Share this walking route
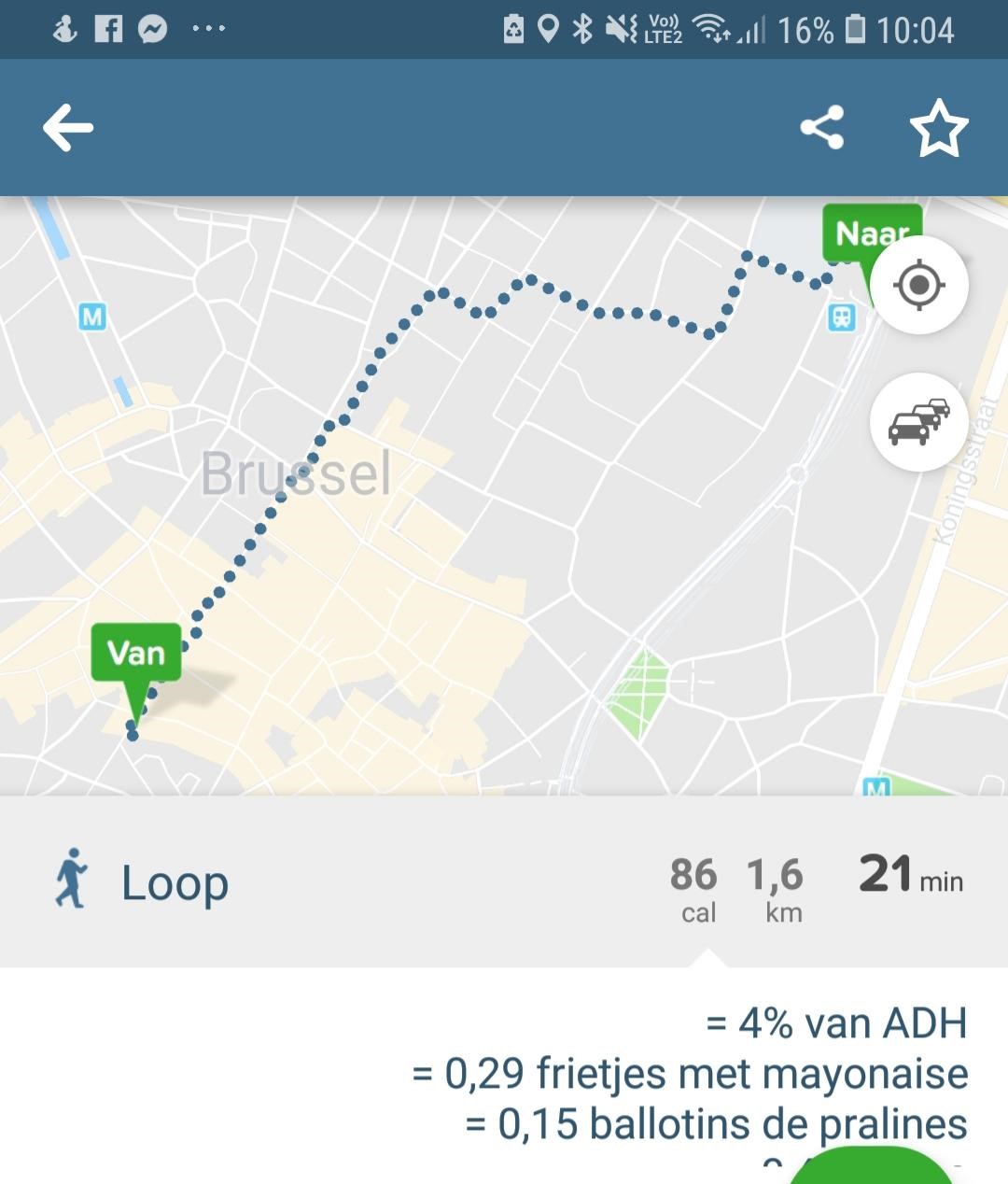1008x1184 pixels. pyautogui.click(x=822, y=128)
